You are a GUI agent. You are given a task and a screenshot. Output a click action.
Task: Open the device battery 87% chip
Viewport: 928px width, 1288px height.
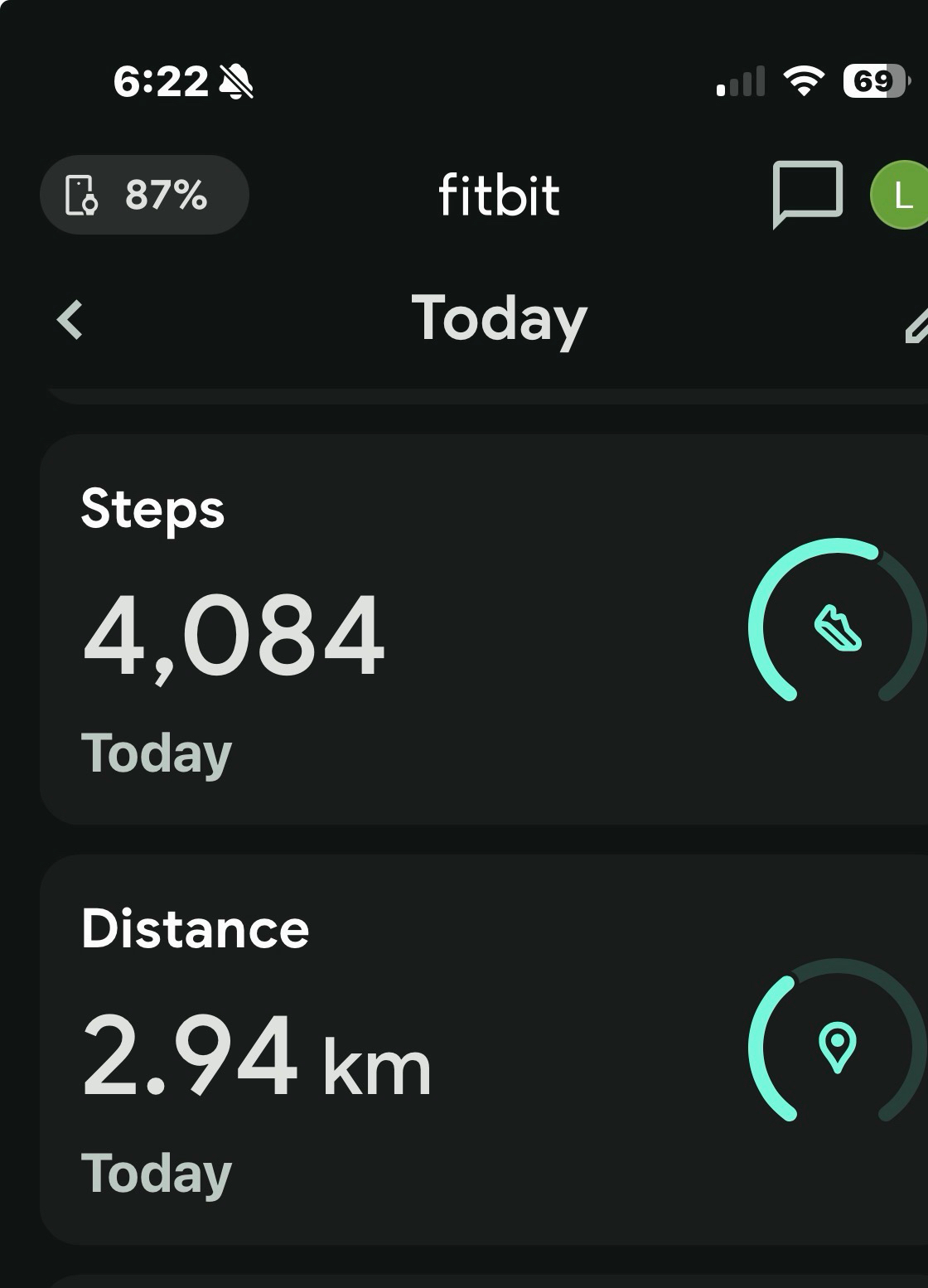click(x=144, y=195)
